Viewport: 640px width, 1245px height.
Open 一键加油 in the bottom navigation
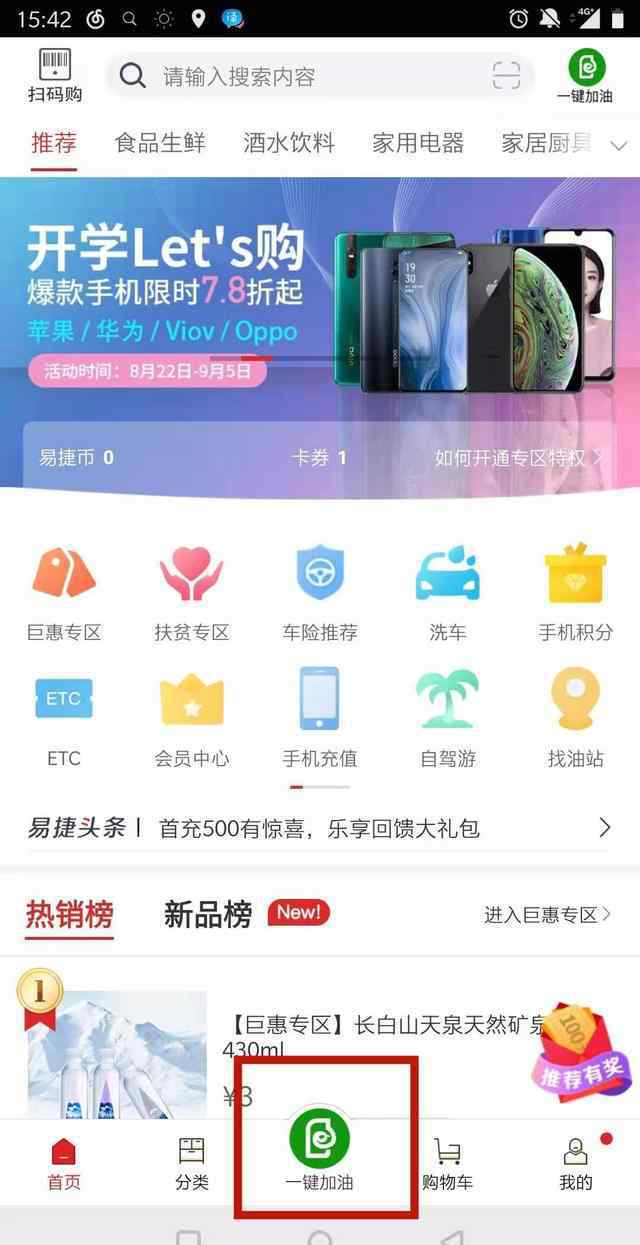coord(319,1149)
